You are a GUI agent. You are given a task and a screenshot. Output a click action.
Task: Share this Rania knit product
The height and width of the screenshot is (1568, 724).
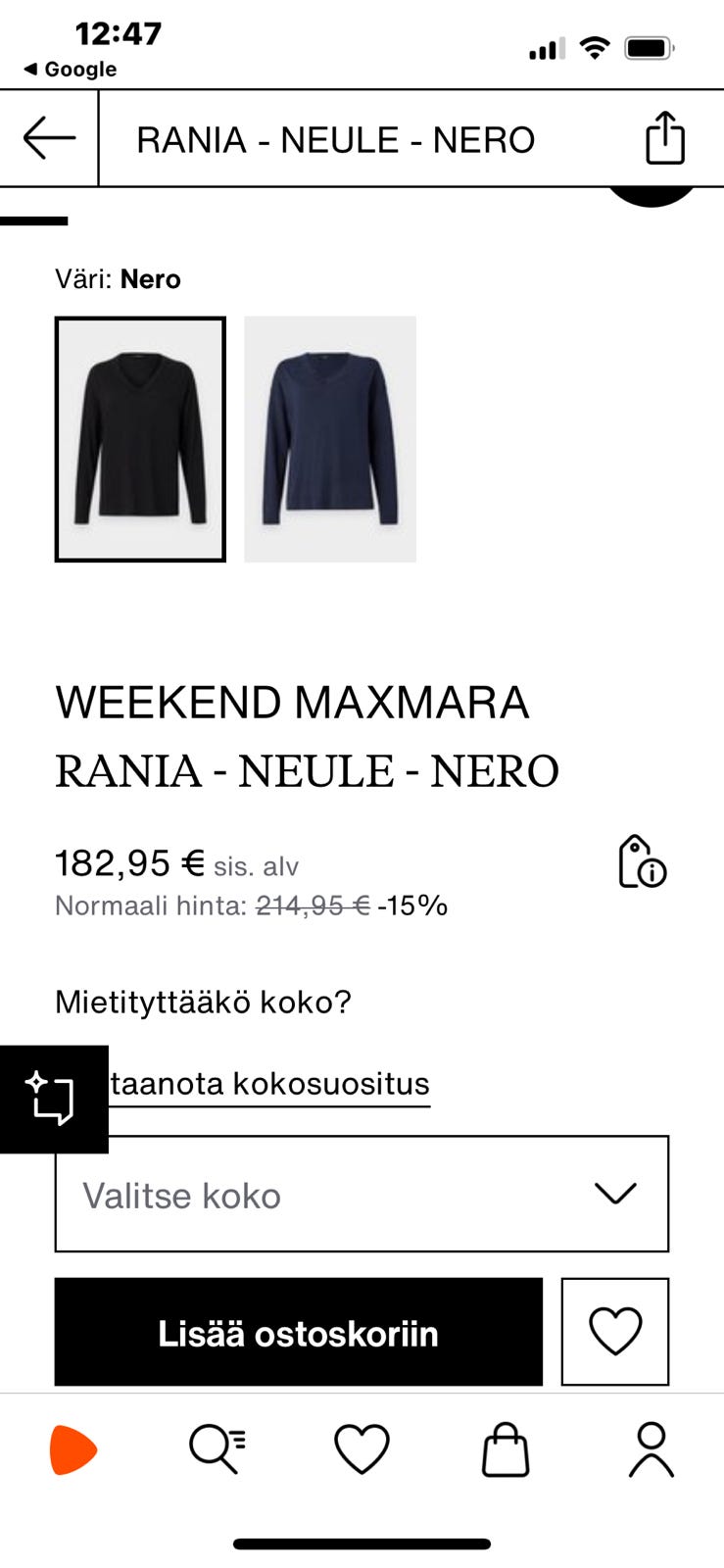664,138
